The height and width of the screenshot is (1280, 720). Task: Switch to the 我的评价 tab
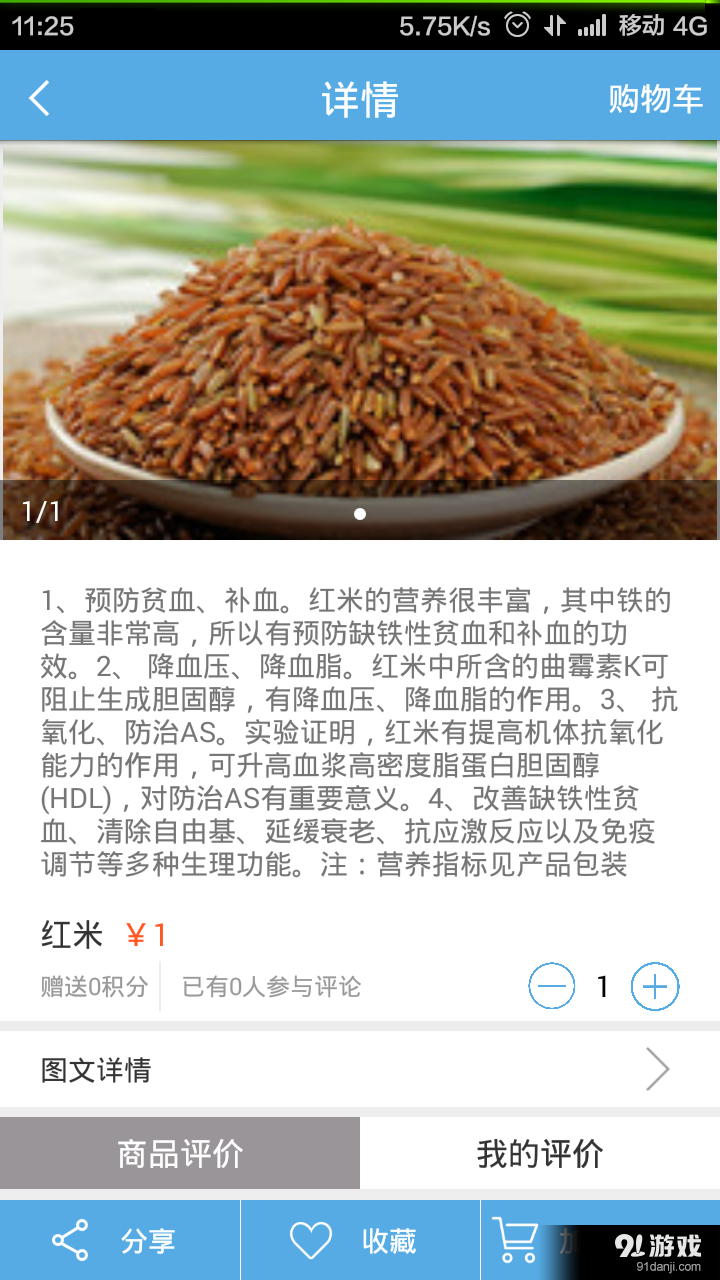(540, 1154)
